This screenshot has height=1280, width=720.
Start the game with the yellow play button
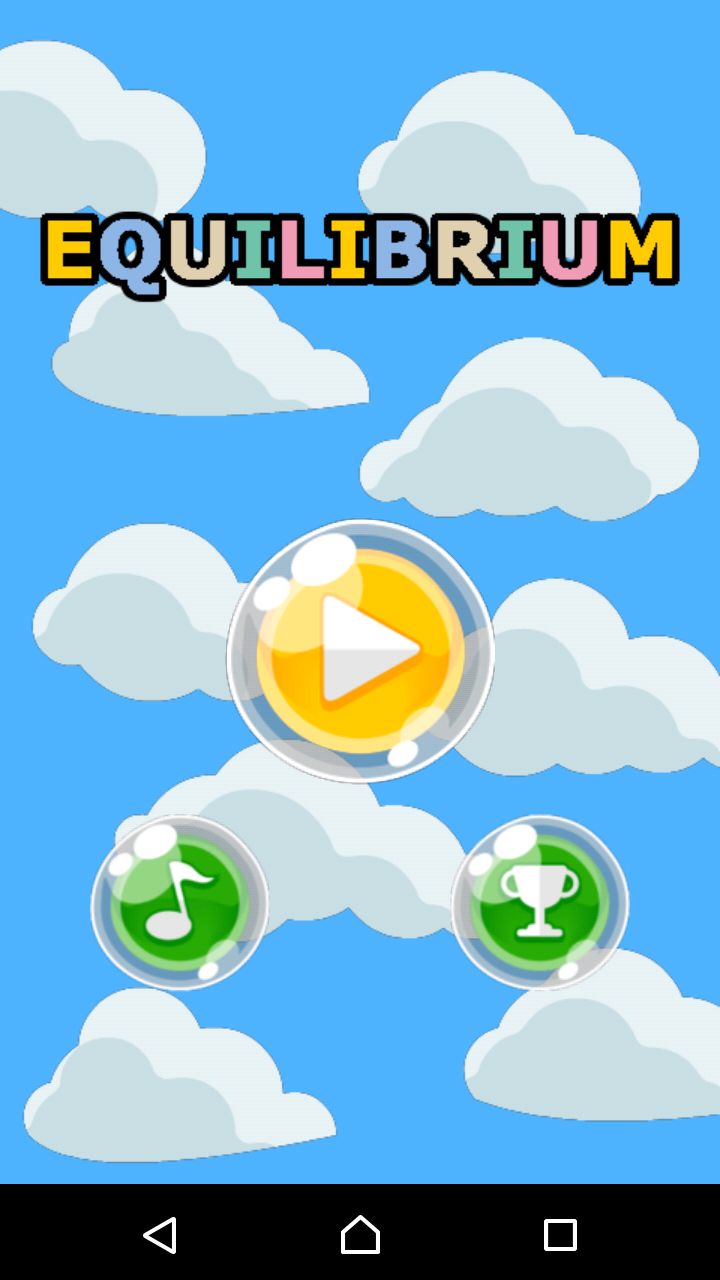pos(360,651)
